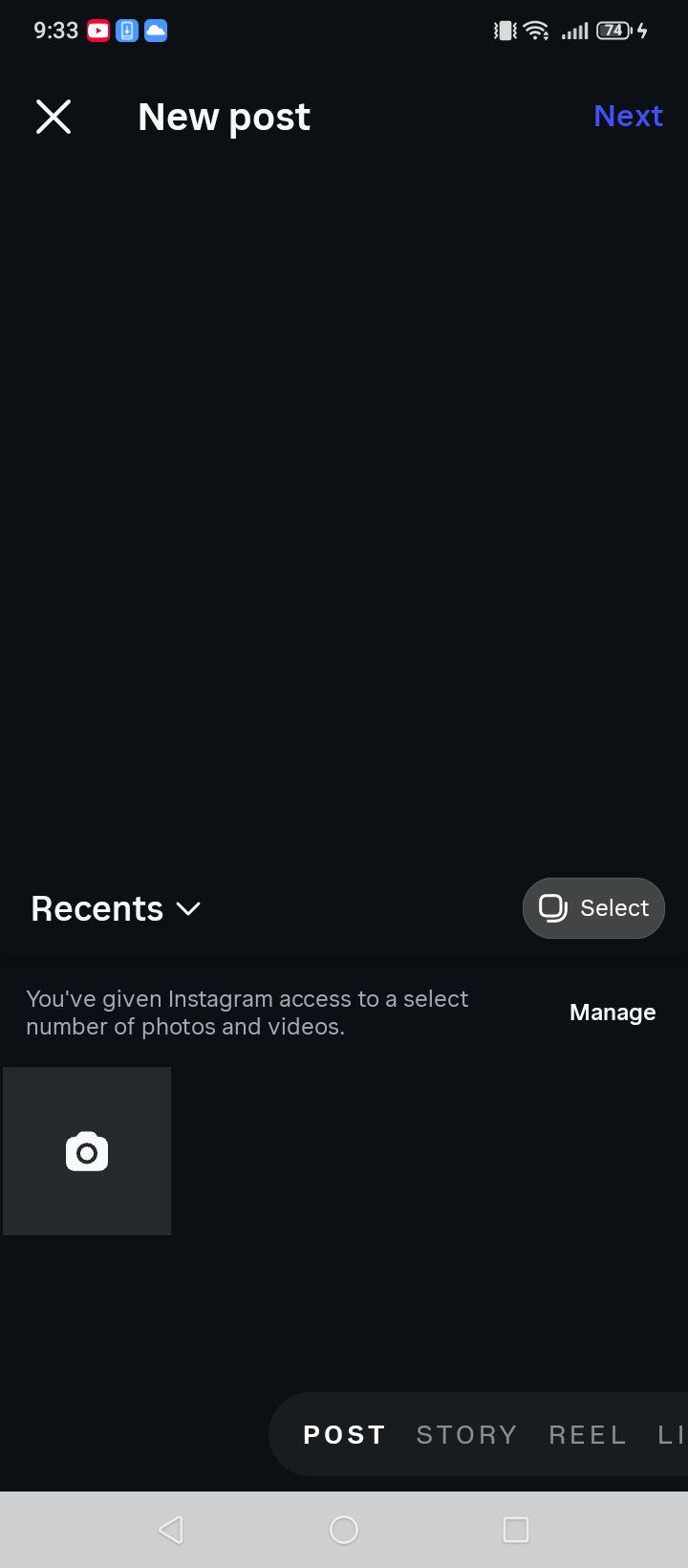Open Manage photo access settings

point(613,1013)
